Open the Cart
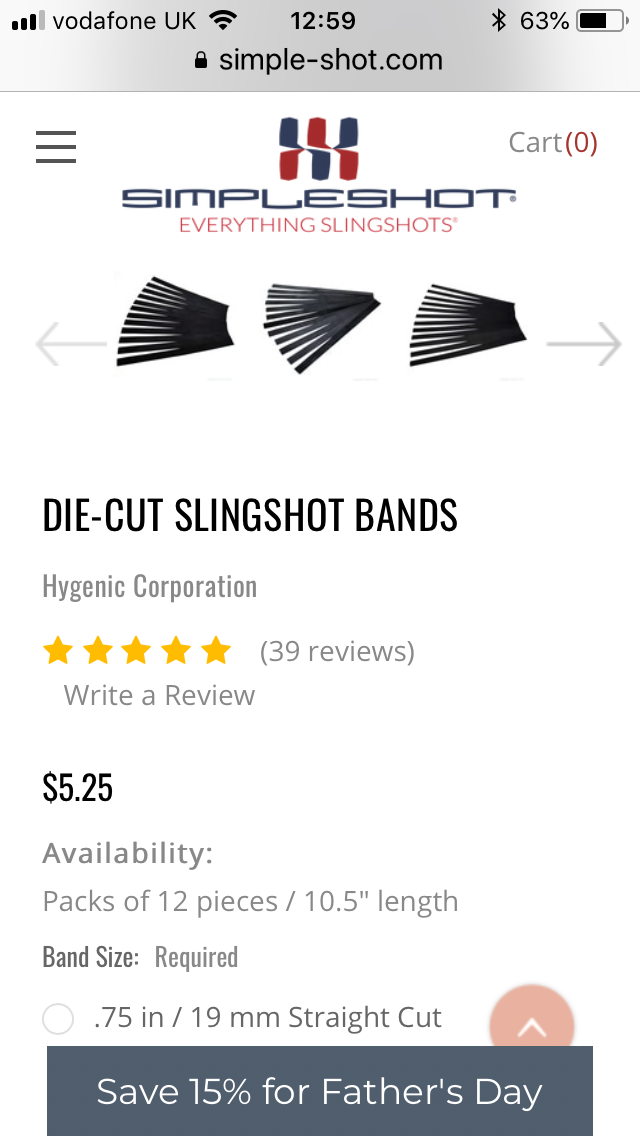Screen dimensions: 640x1136 (553, 143)
